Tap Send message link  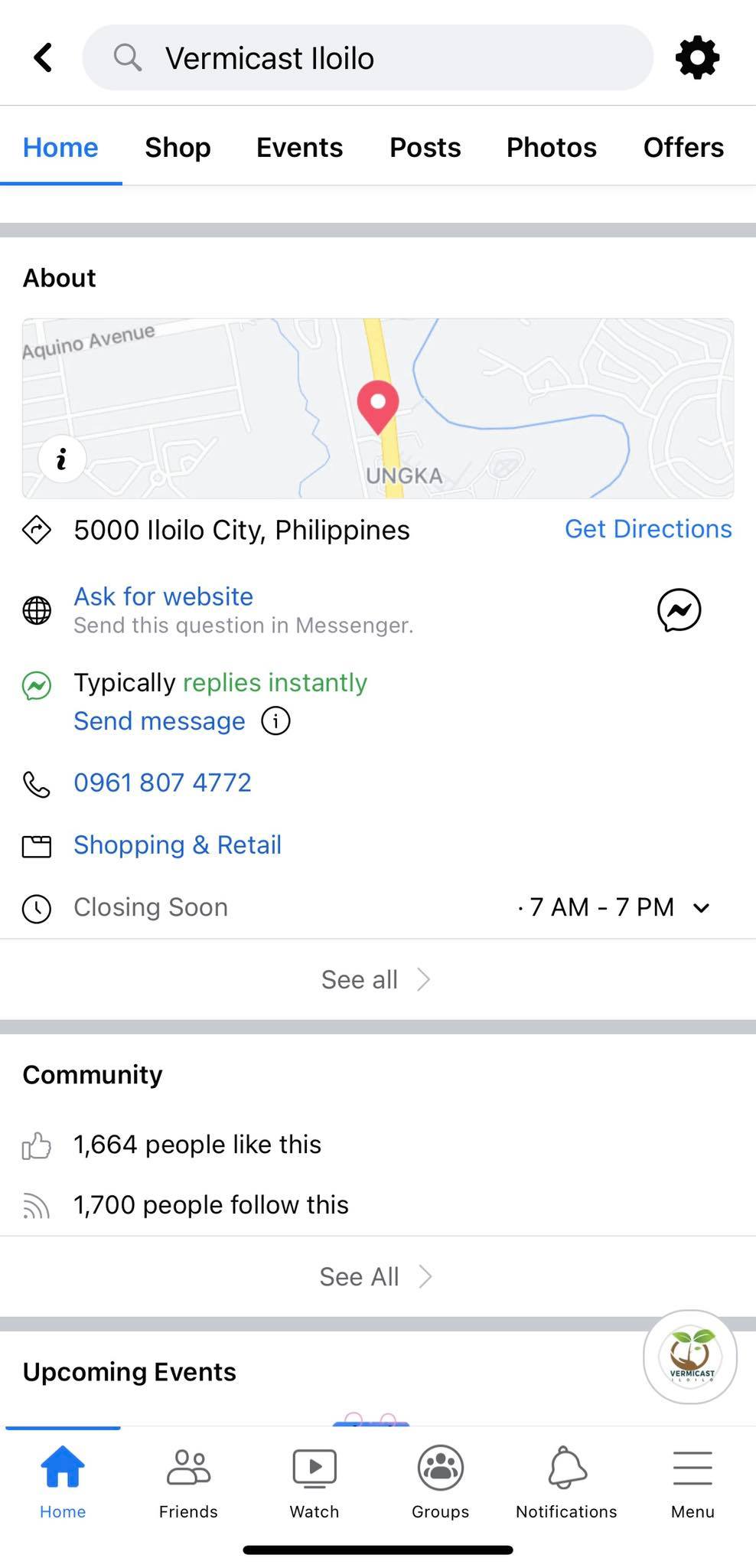tap(159, 721)
